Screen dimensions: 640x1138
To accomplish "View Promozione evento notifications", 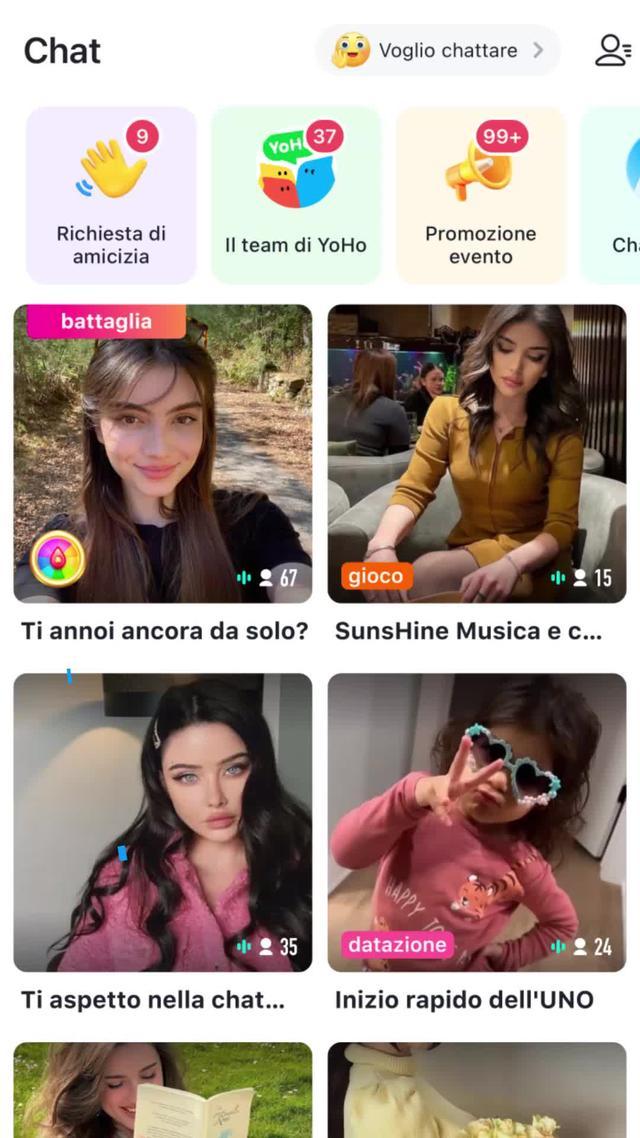I will [x=481, y=195].
